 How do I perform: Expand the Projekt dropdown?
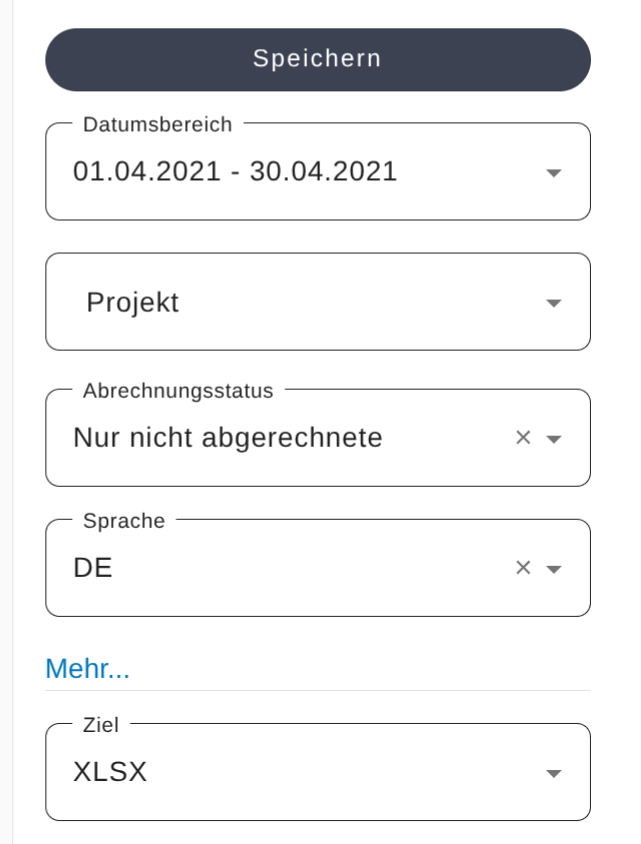pyautogui.click(x=554, y=303)
